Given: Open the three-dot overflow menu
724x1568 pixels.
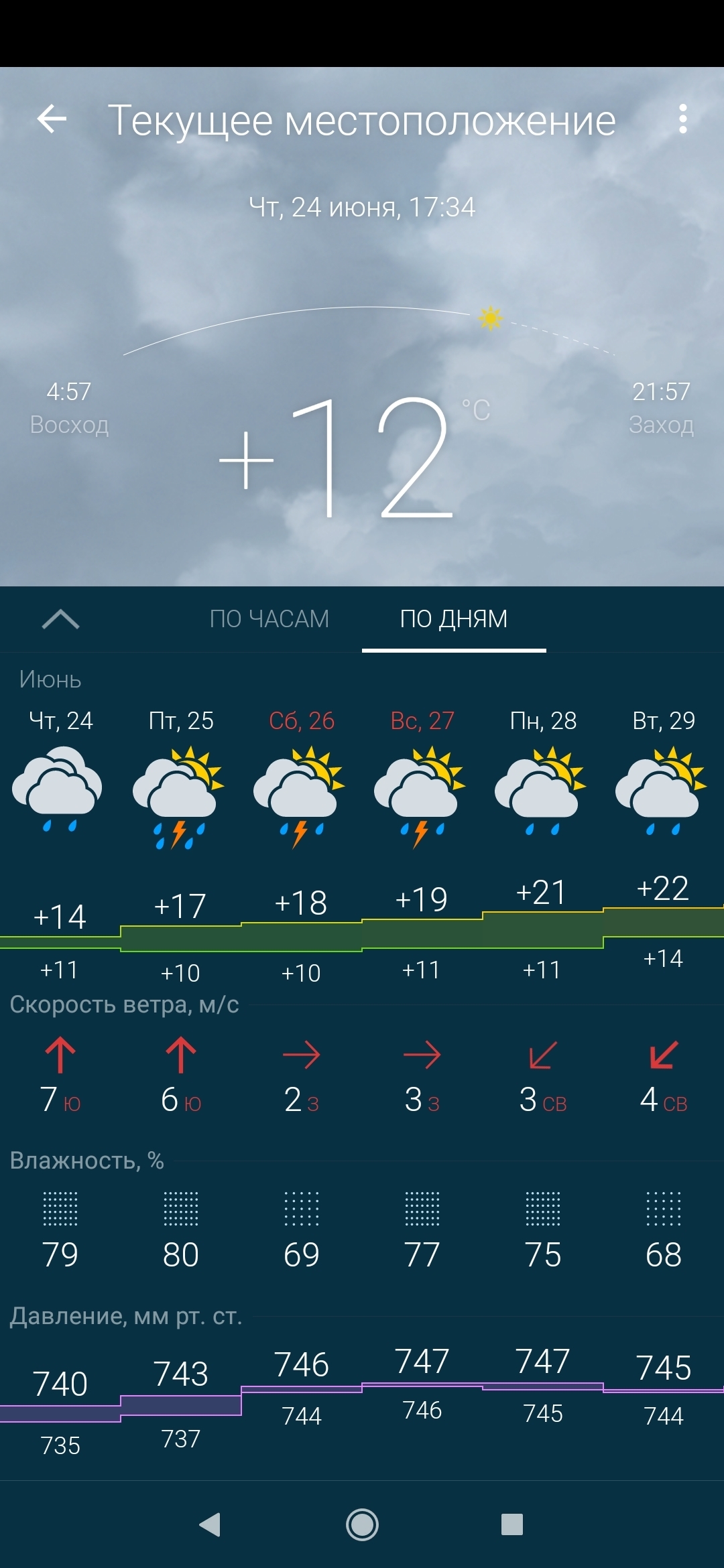Looking at the screenshot, I should coord(682,119).
